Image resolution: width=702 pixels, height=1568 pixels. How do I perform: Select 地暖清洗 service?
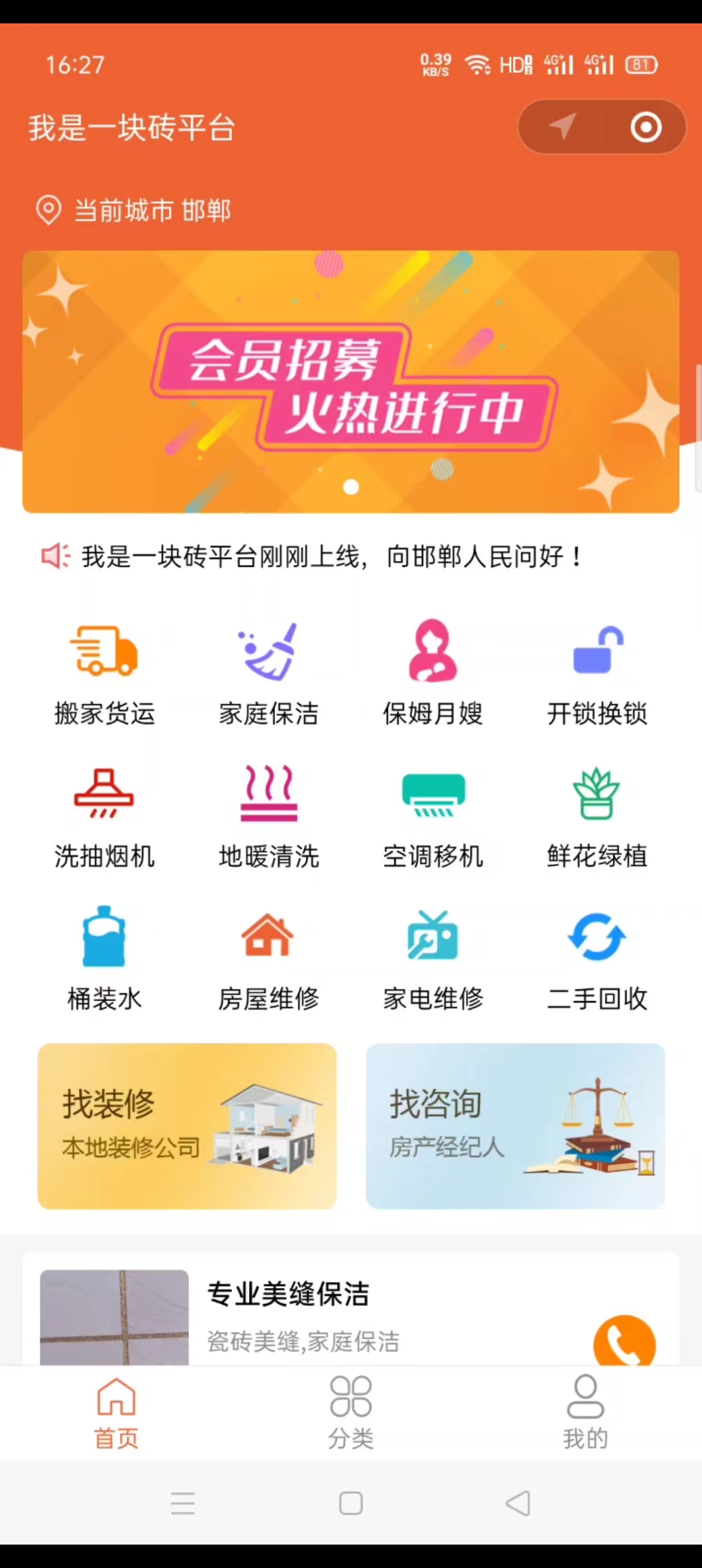click(268, 817)
